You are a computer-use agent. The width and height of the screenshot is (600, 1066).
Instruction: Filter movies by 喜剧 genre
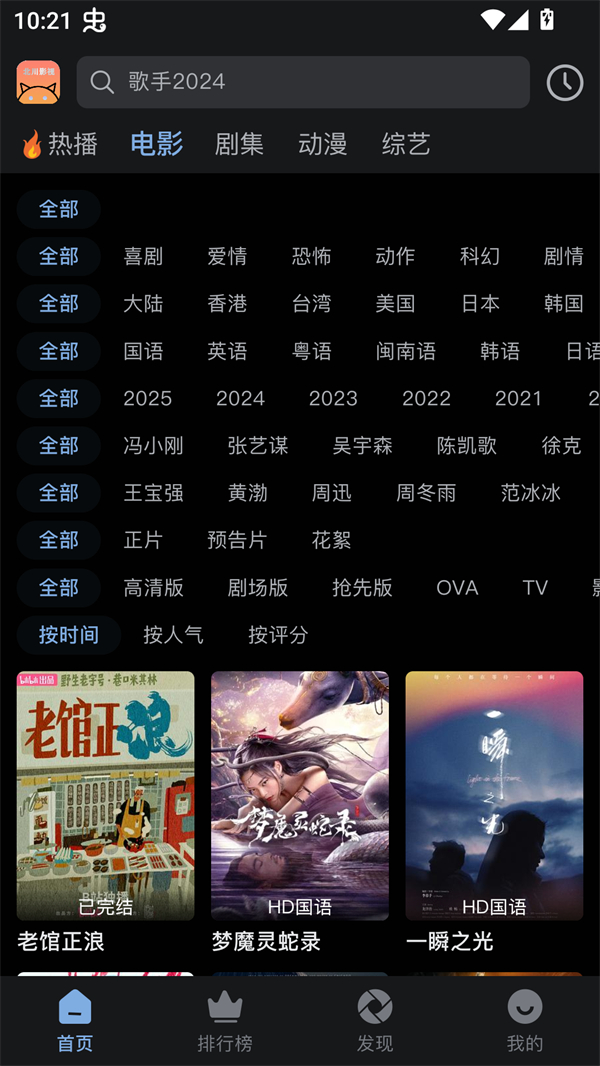click(143, 257)
